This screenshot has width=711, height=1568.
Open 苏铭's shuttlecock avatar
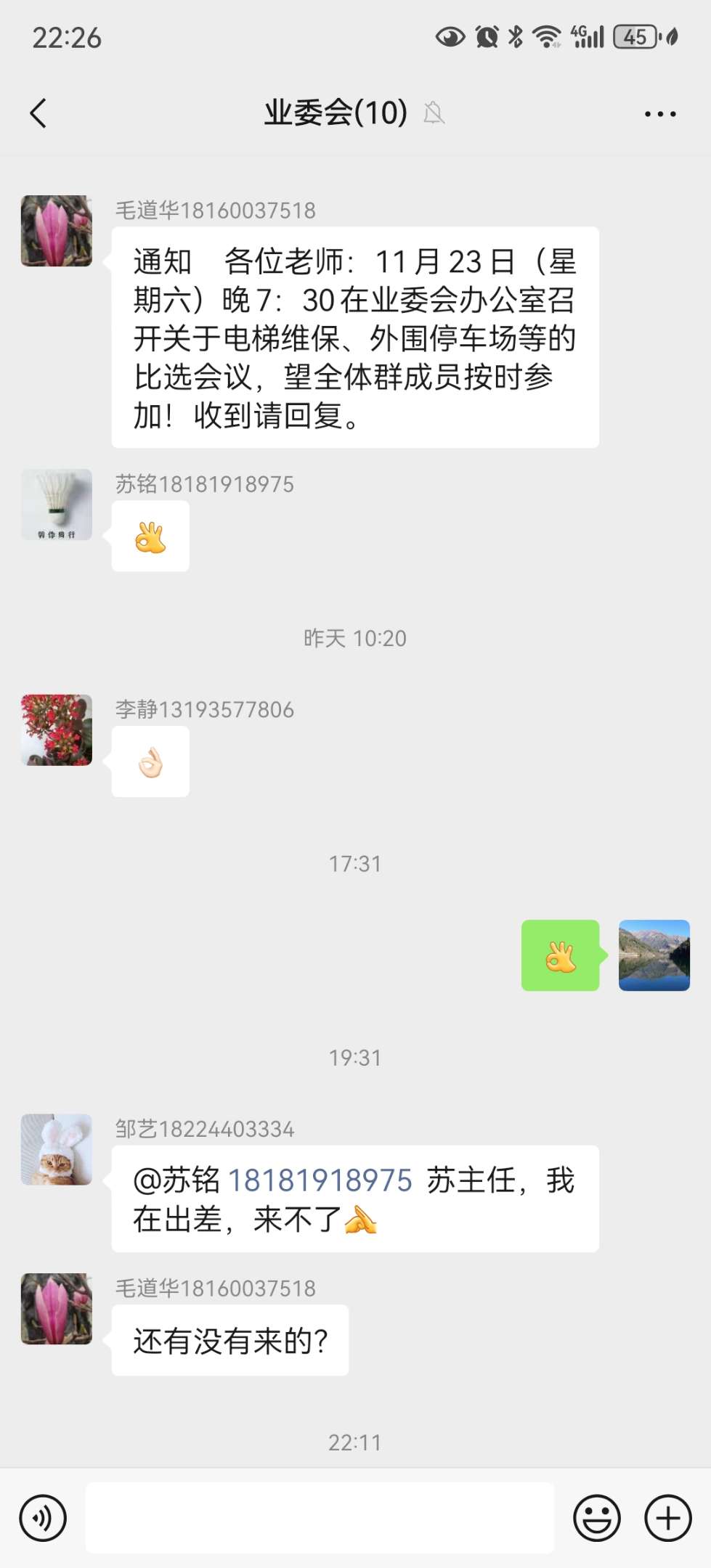56,504
